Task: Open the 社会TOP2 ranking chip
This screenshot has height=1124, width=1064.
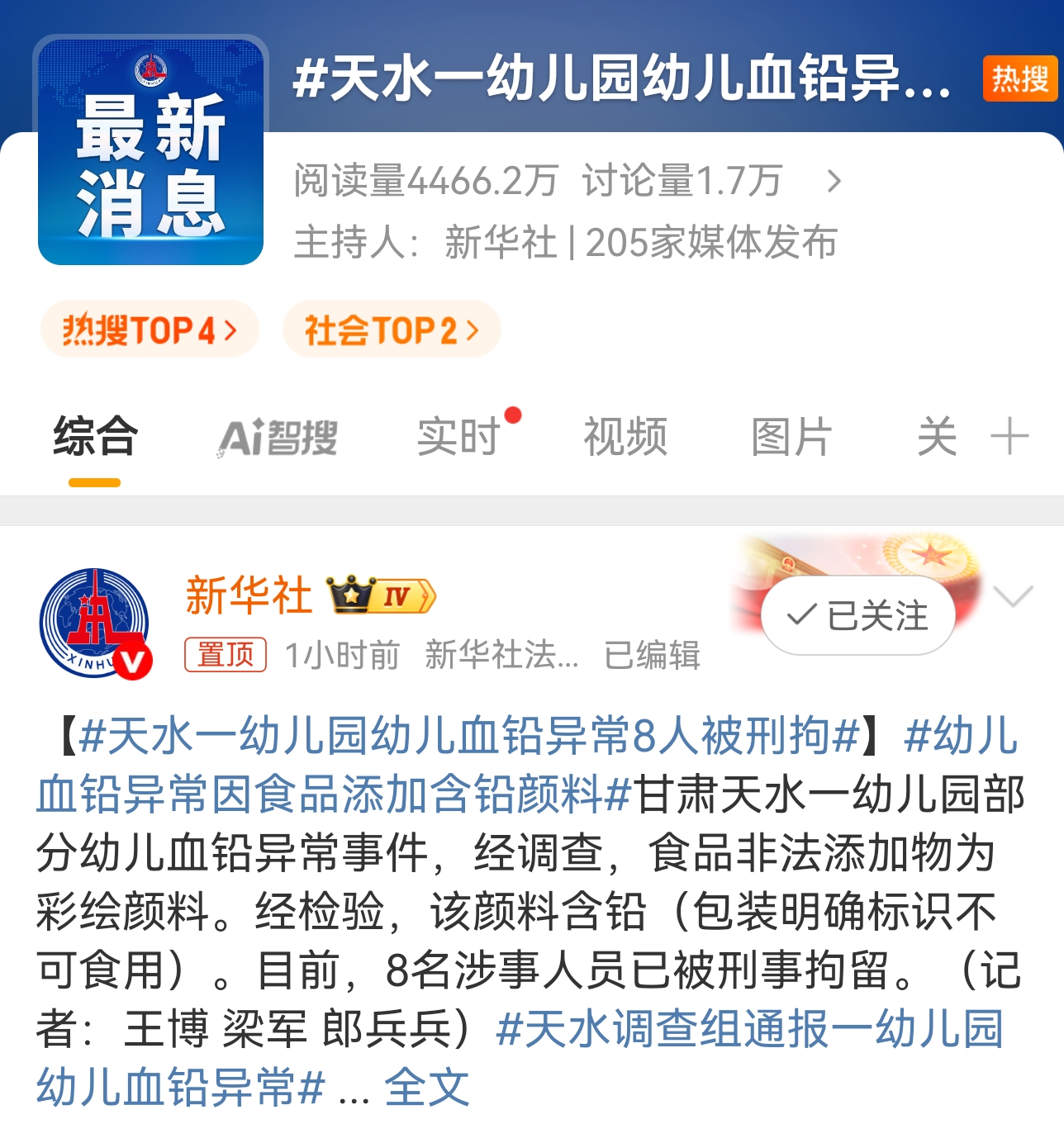Action: [x=392, y=330]
